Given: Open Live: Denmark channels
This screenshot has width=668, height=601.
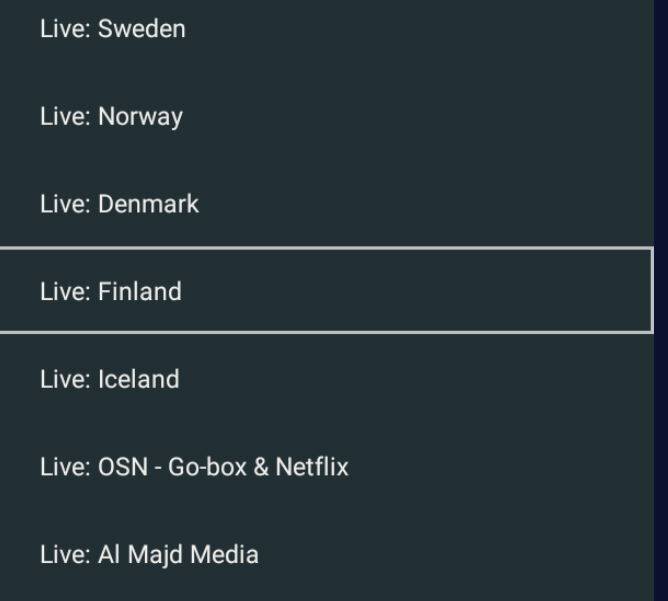Looking at the screenshot, I should point(326,204).
